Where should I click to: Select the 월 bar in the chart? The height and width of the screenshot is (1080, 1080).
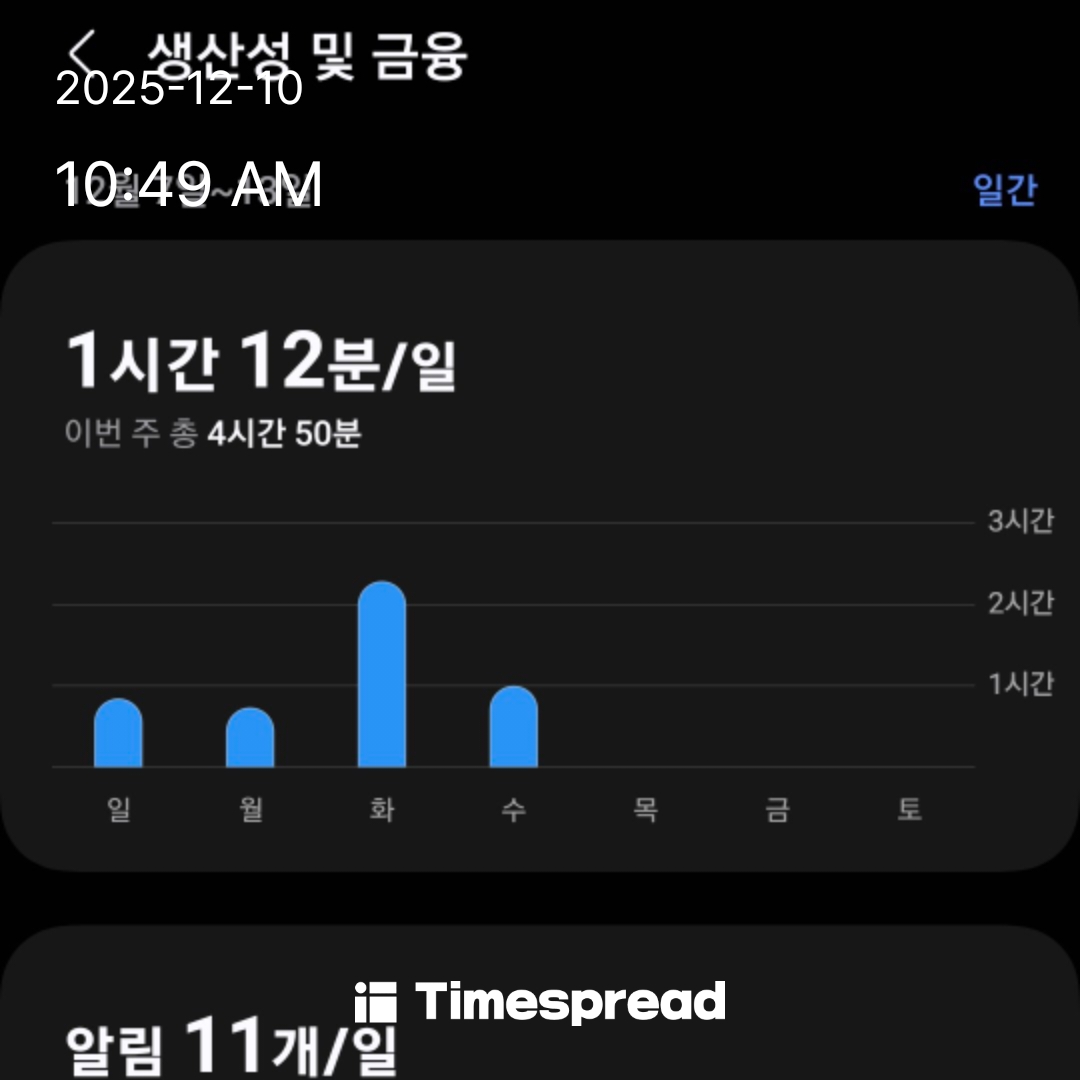250,738
